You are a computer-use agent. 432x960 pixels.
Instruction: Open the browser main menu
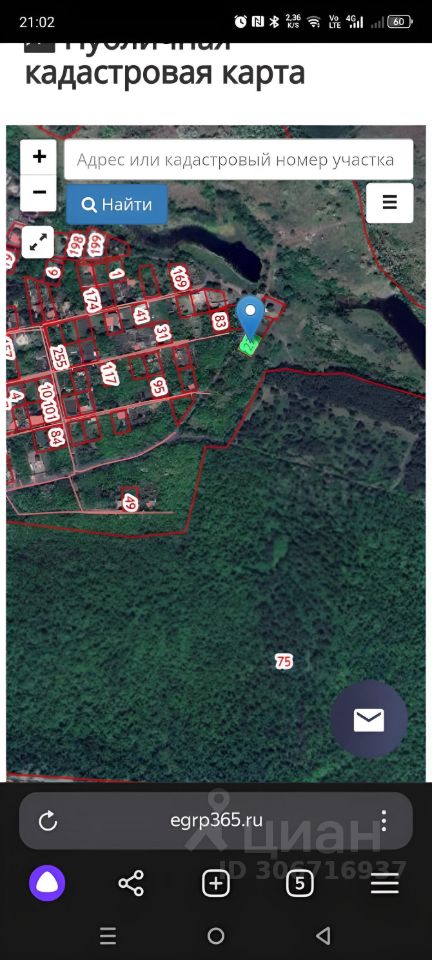point(385,883)
